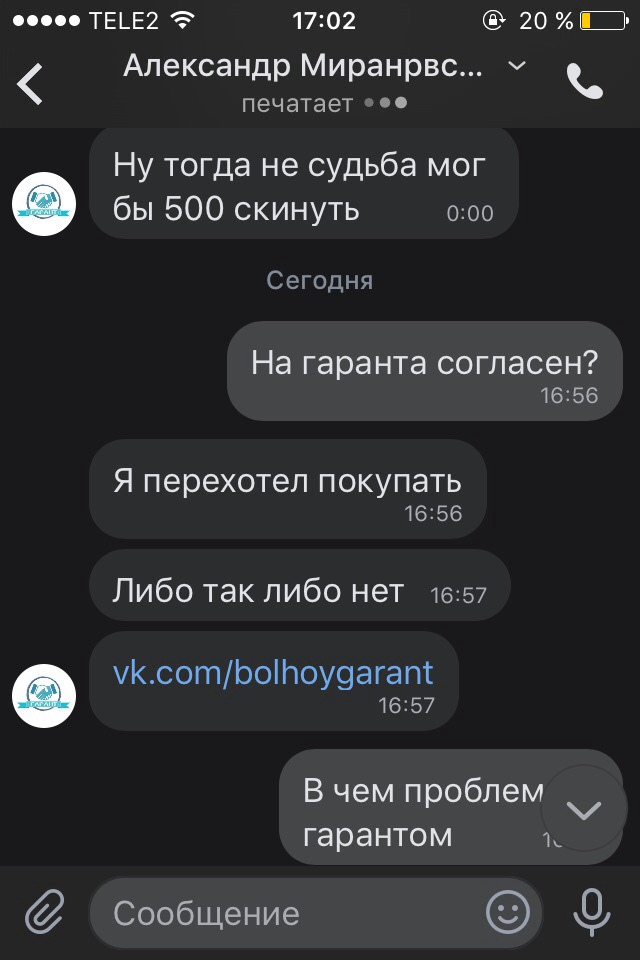Open the vk.com/bolhoygarant link
The width and height of the screenshot is (640, 960).
[273, 671]
